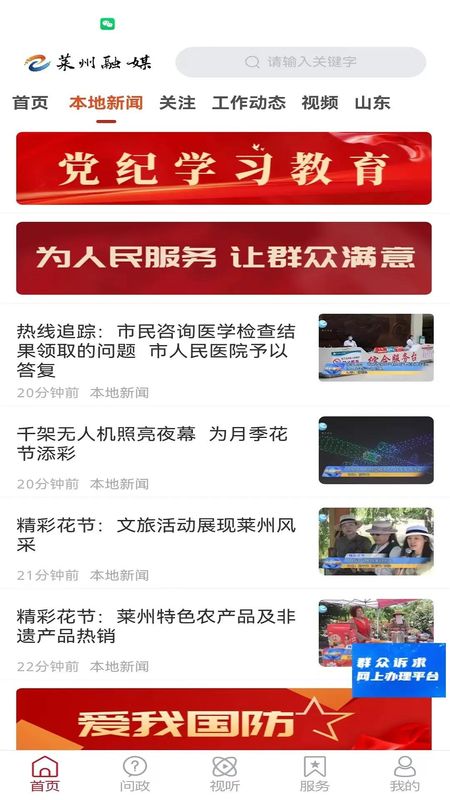Open the 热线追踪 hospital inquiry article
Viewport: 450px width, 800px height.
coord(225,355)
